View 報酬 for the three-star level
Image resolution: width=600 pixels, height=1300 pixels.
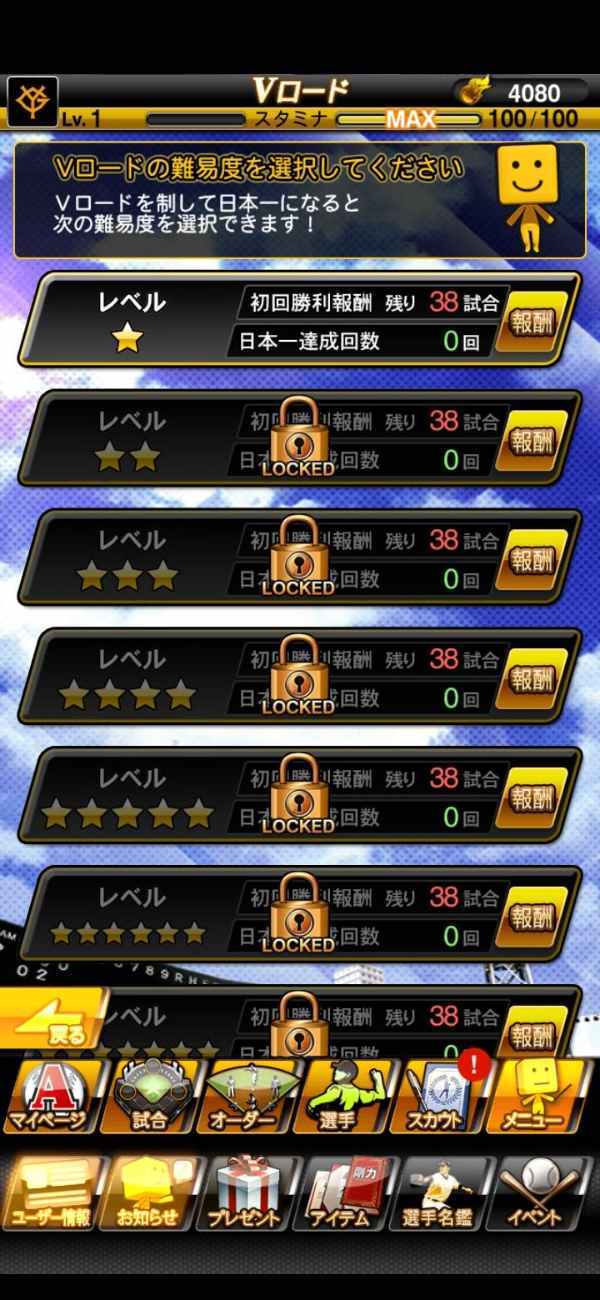point(531,560)
